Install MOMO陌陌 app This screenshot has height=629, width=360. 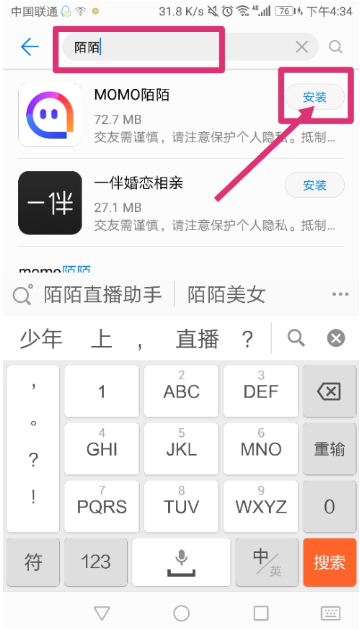point(315,97)
